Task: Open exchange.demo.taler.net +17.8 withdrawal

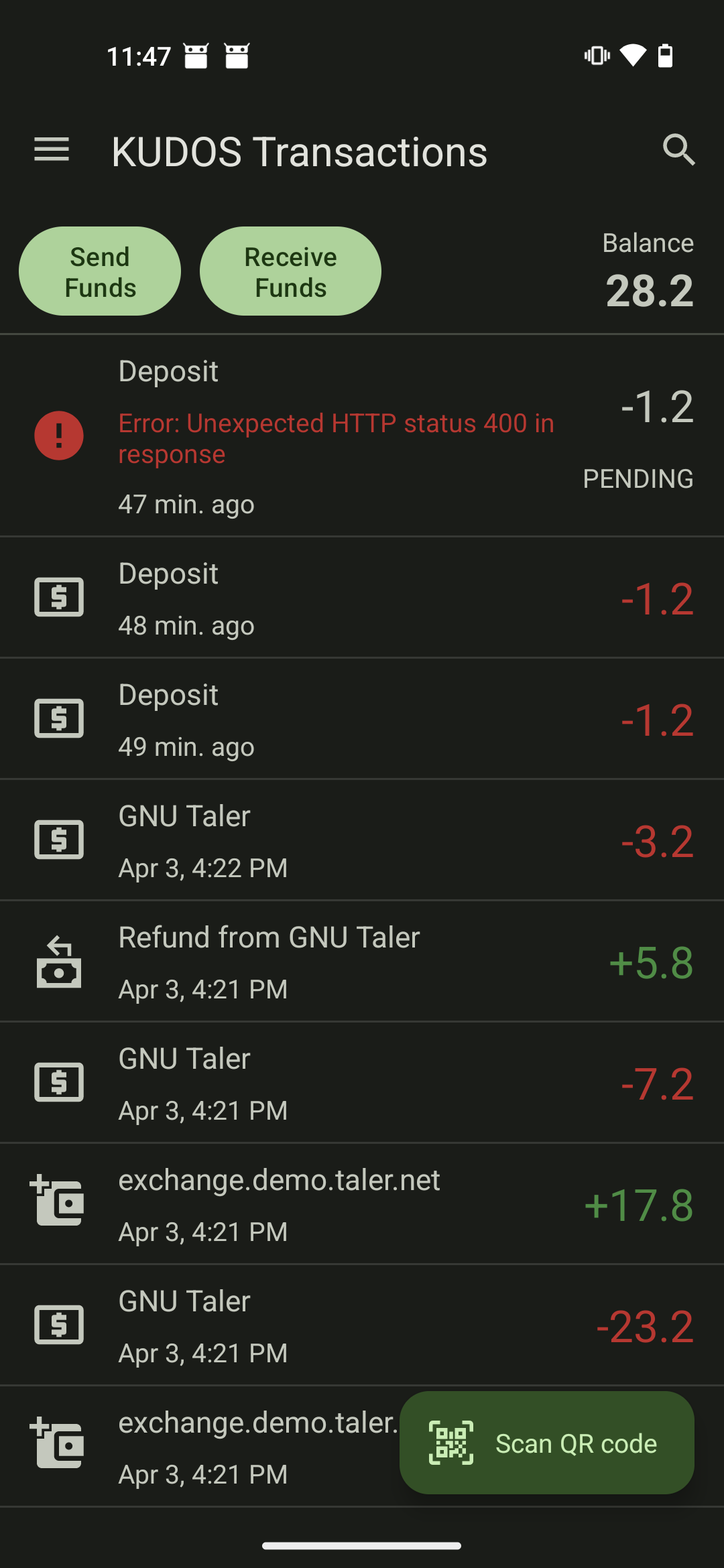Action: click(362, 1204)
